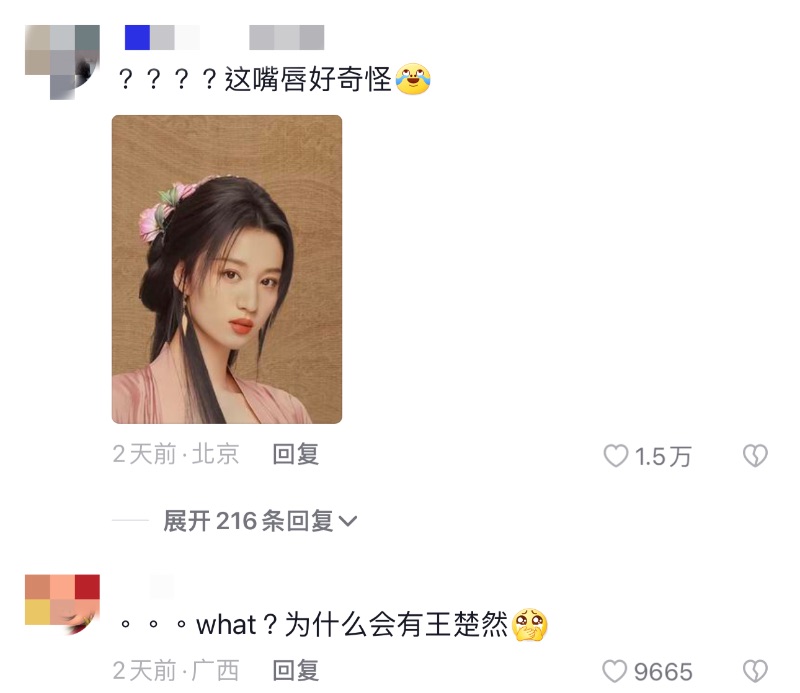Reply to the comment from 广西

tap(295, 670)
